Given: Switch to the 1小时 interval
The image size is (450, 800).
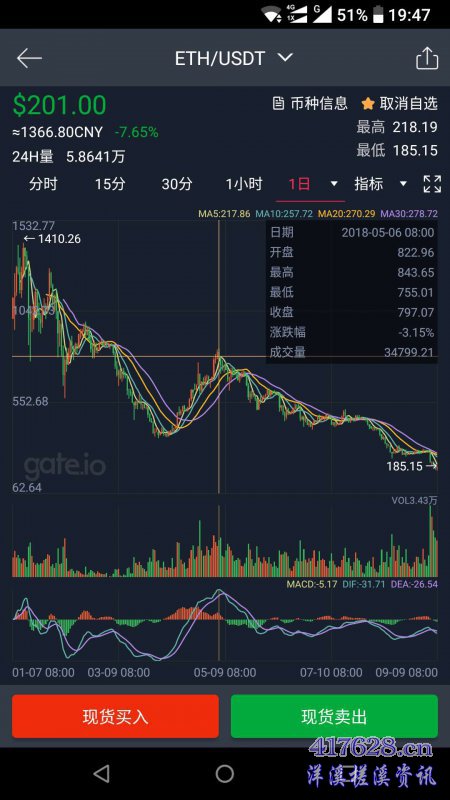Looking at the screenshot, I should (244, 184).
